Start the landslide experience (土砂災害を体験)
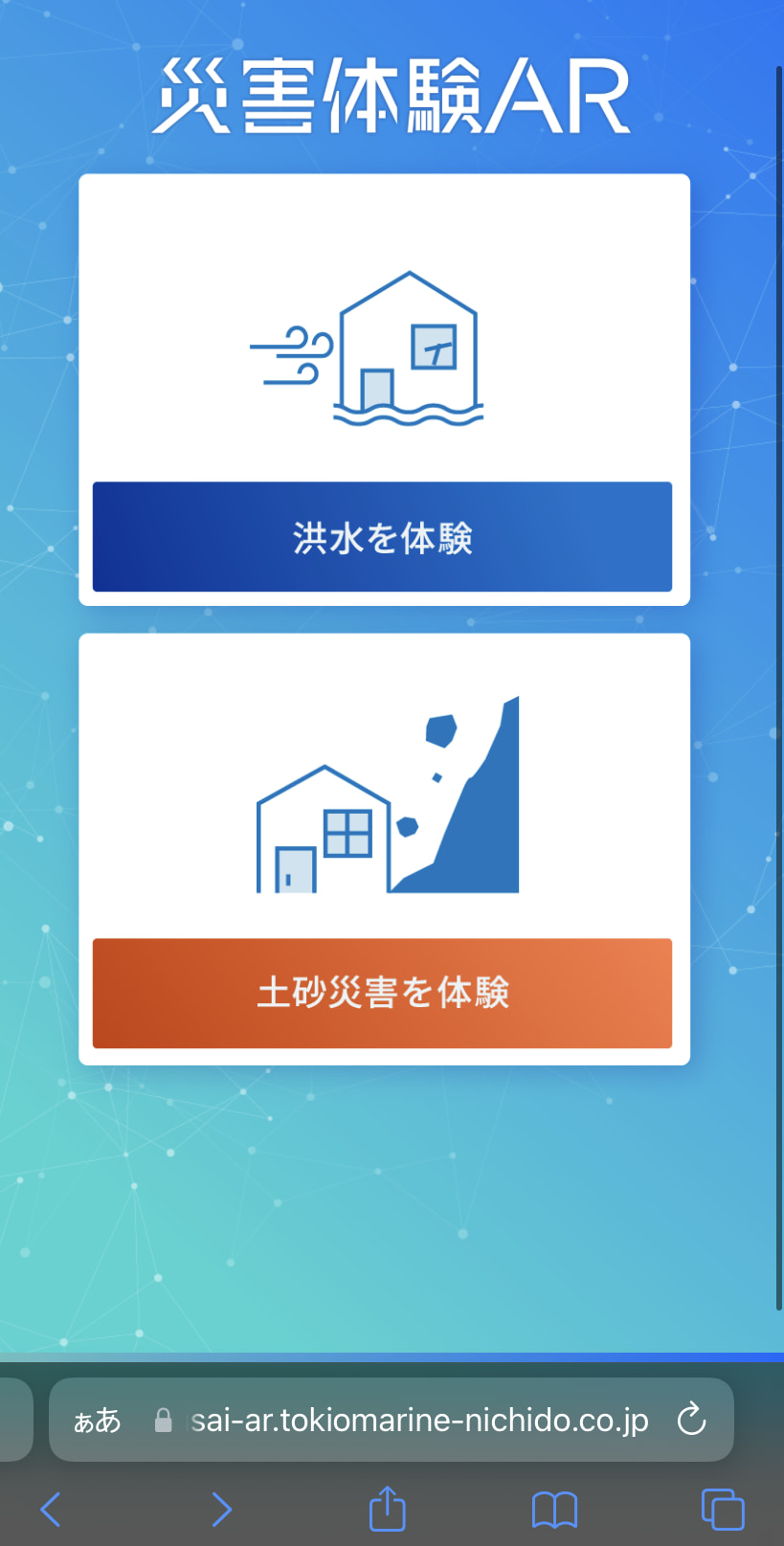 pos(382,993)
